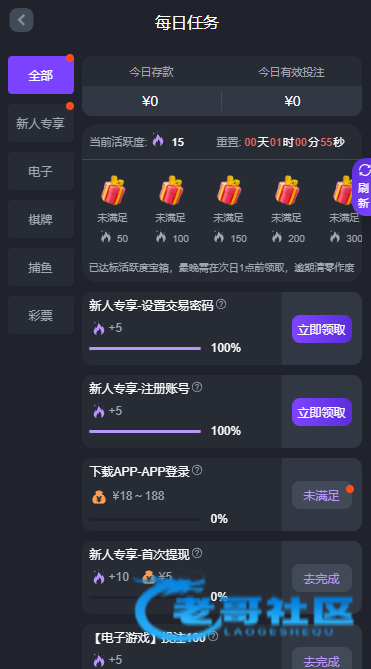Open the 彩票 category tab
This screenshot has width=371, height=669.
(41, 315)
